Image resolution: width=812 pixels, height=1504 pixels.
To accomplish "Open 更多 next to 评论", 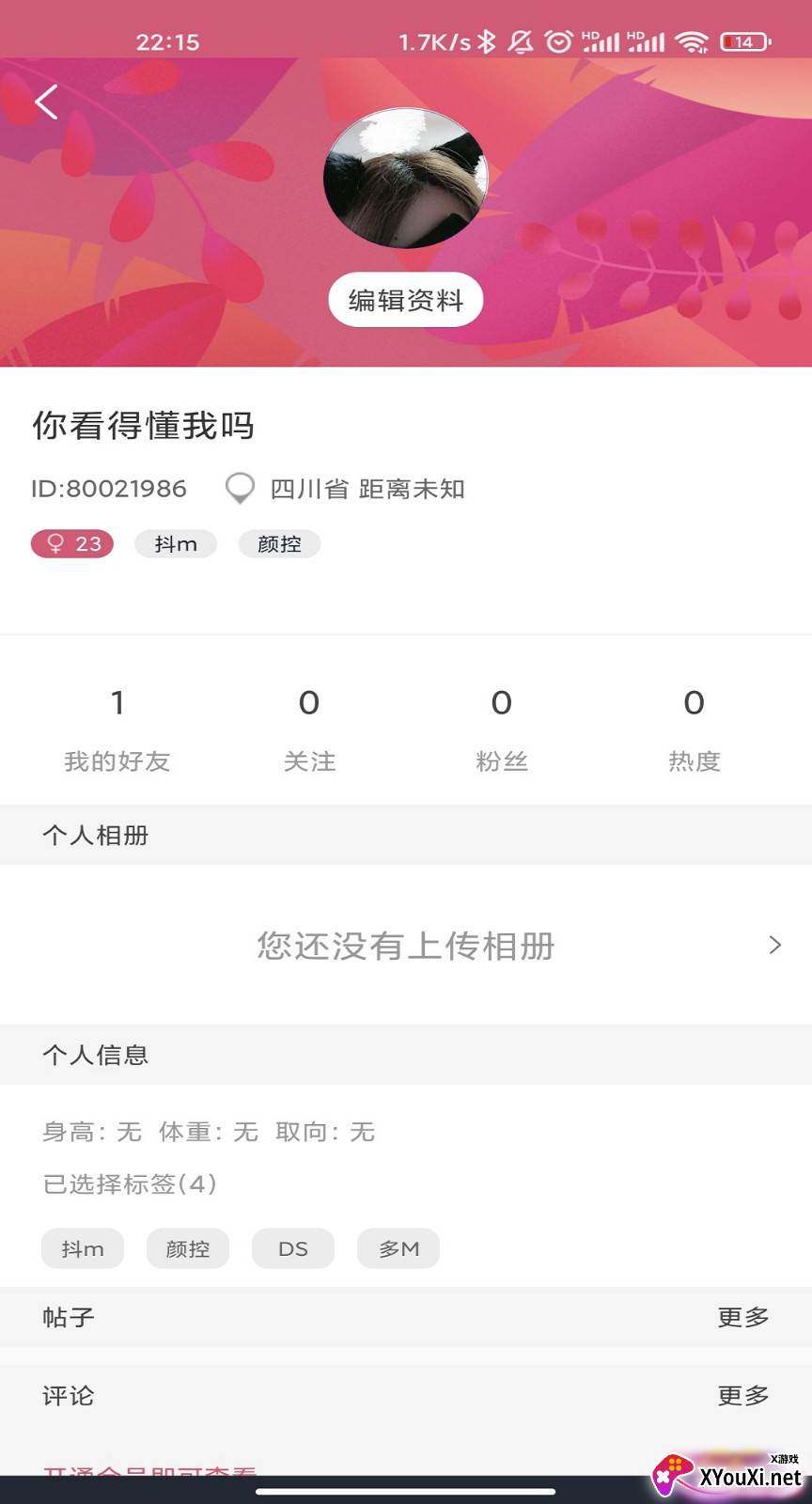I will pos(742,1395).
